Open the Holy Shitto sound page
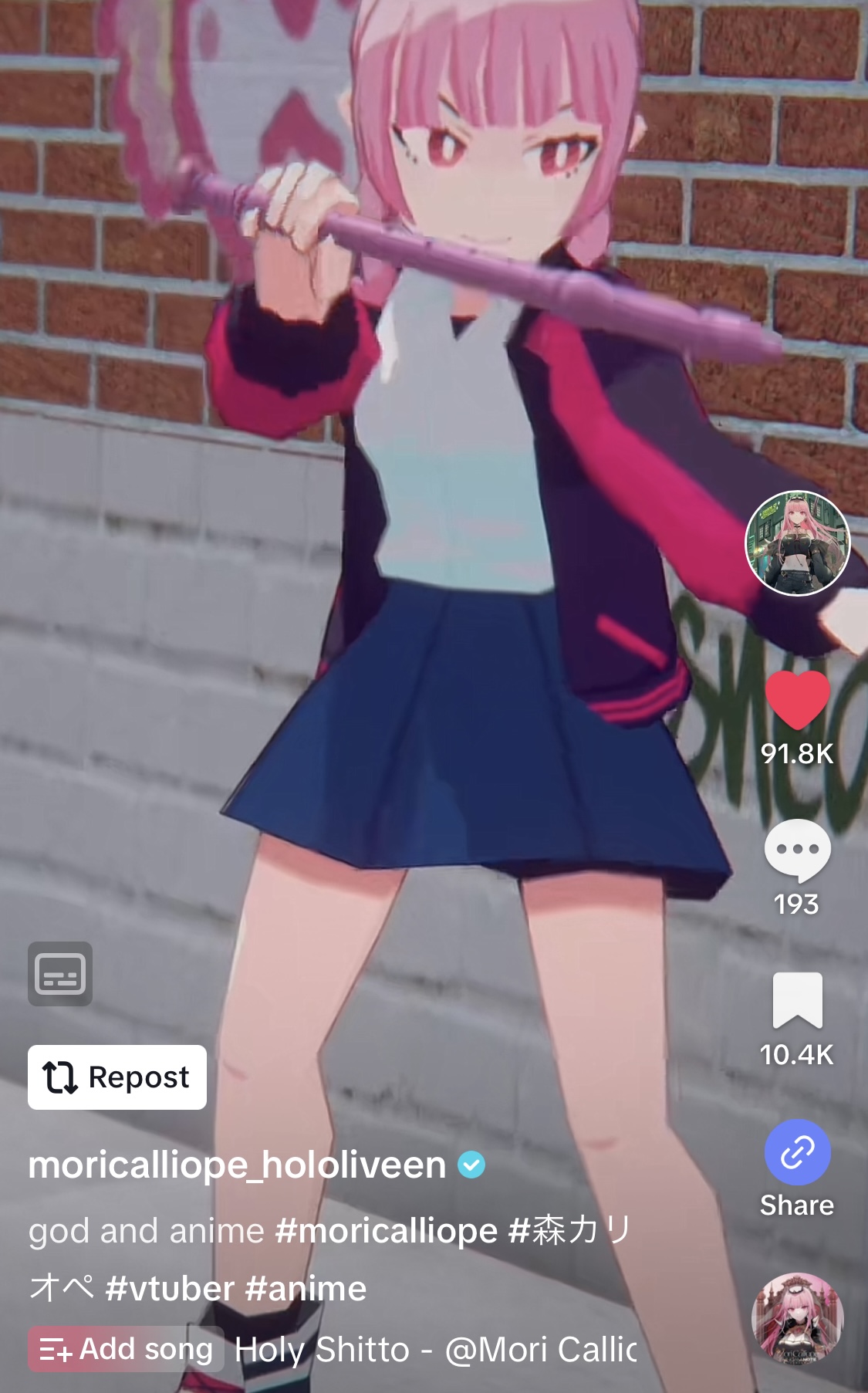The width and height of the screenshot is (868, 1393). (436, 1349)
